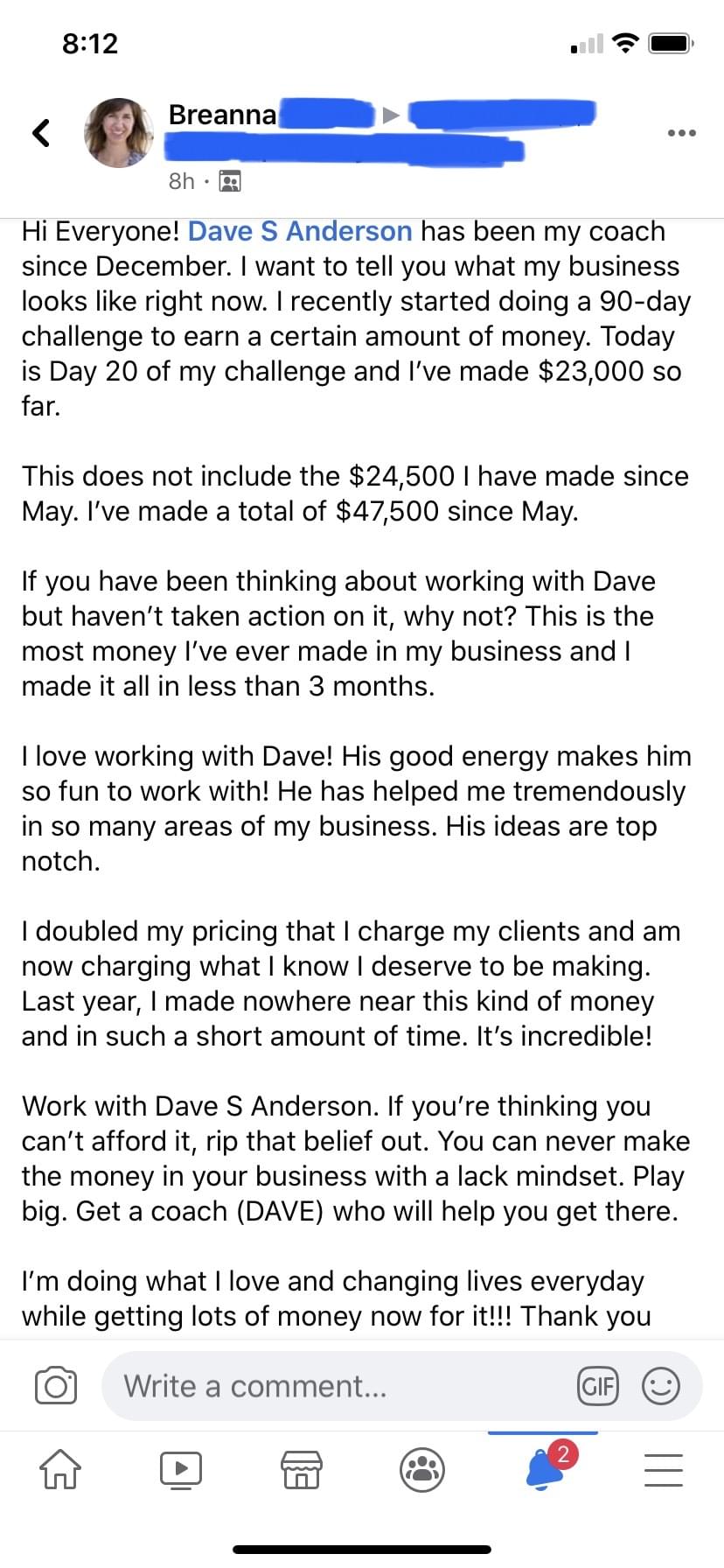The image size is (724, 1568).
Task: Open camera to add a photo comment
Action: 56,1386
